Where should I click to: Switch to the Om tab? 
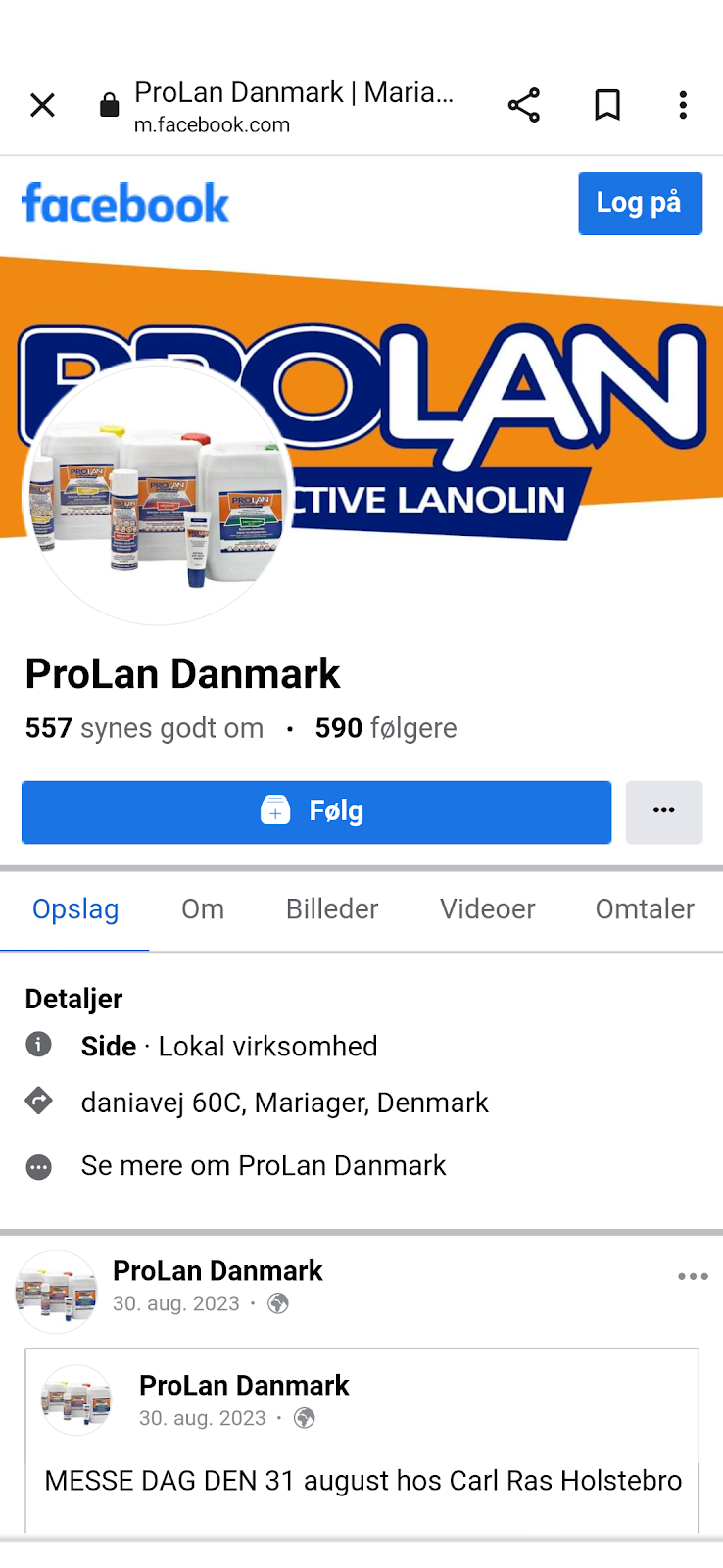click(x=203, y=909)
